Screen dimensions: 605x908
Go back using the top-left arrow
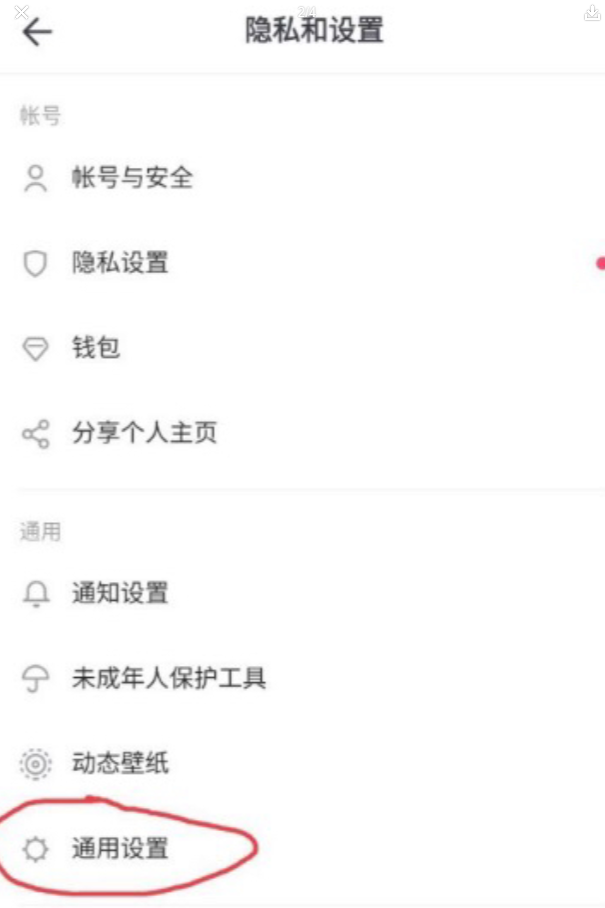coord(37,32)
